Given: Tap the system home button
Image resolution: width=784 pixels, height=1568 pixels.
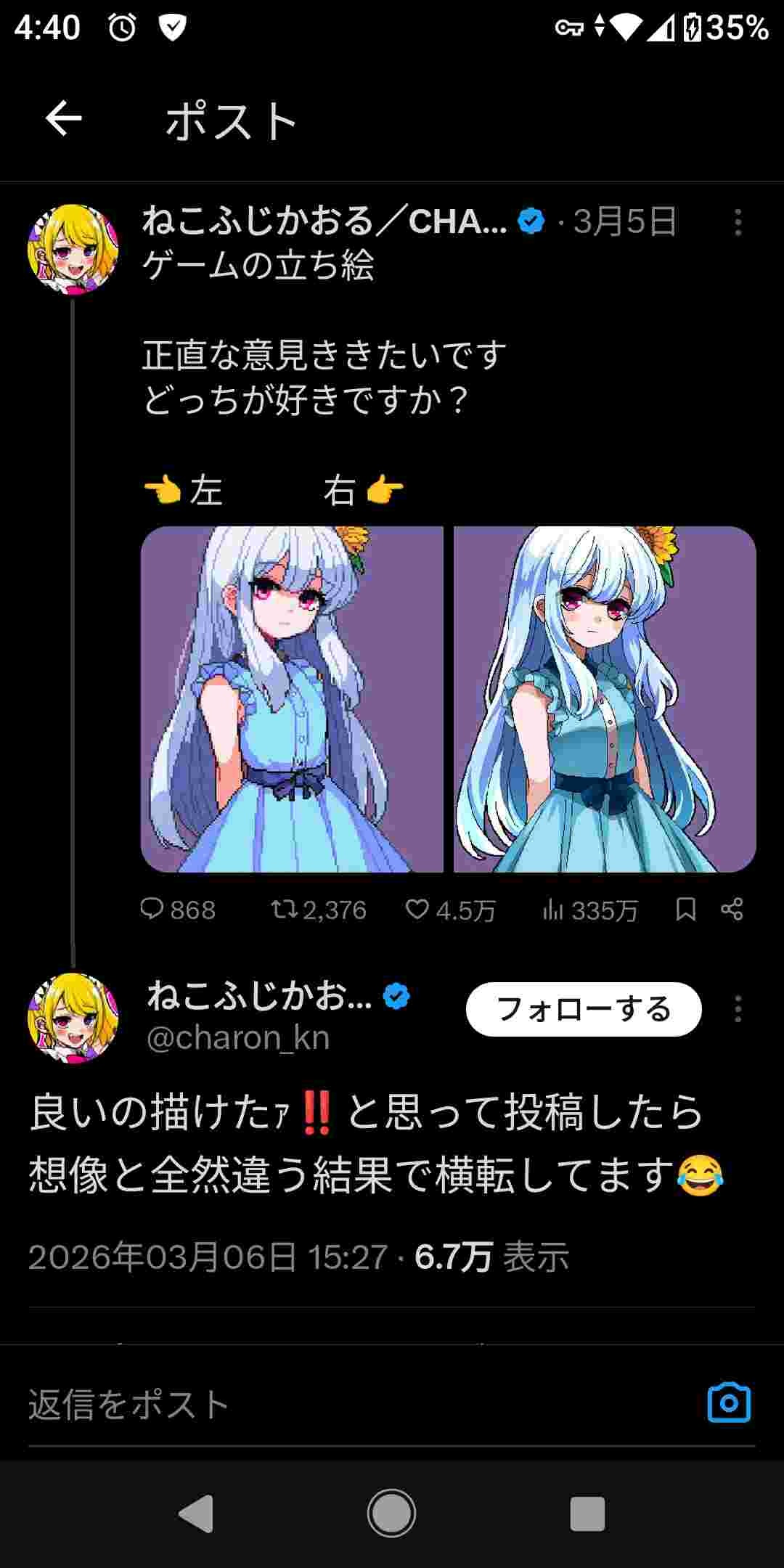Looking at the screenshot, I should coord(391,1513).
